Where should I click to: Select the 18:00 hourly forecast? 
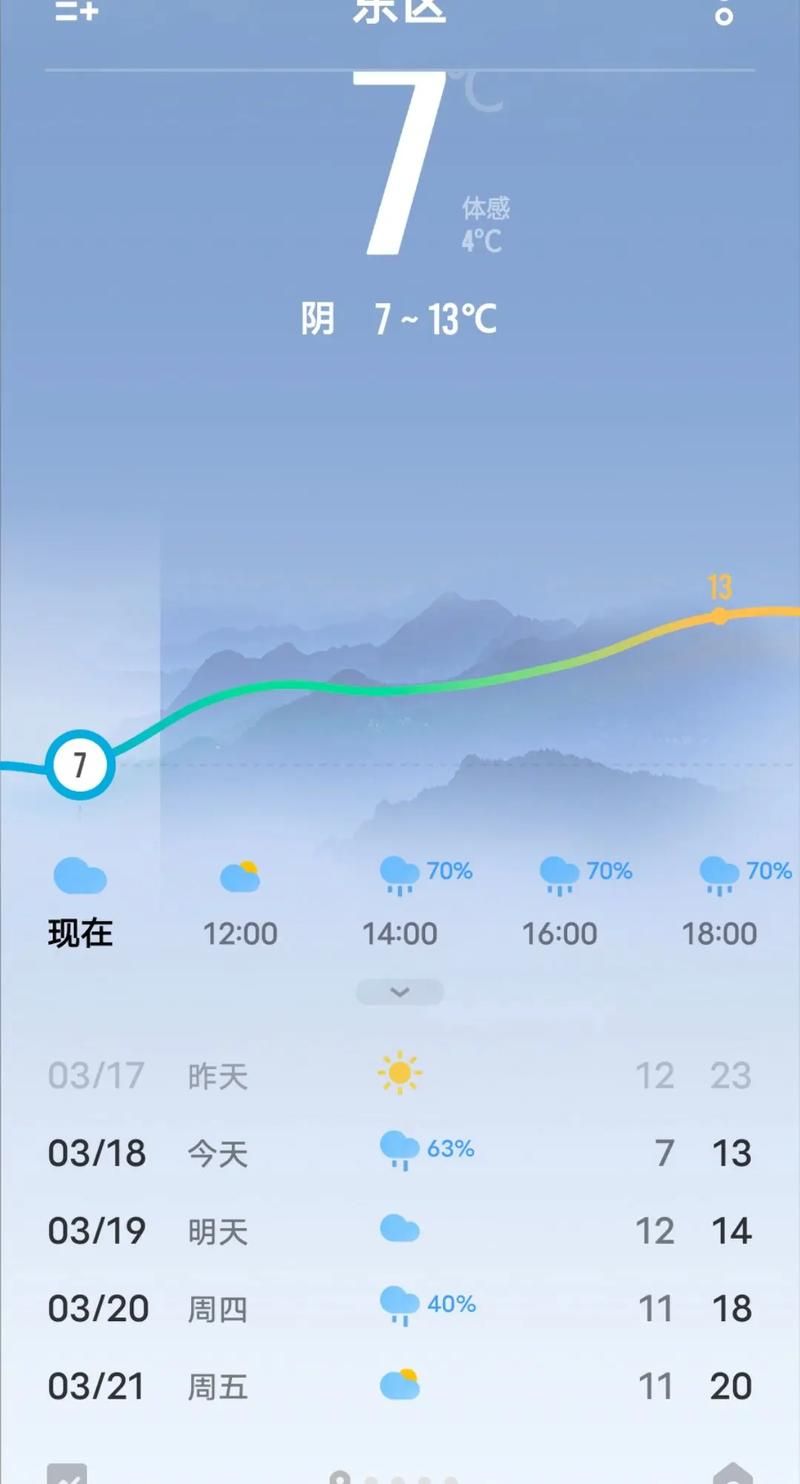719,905
